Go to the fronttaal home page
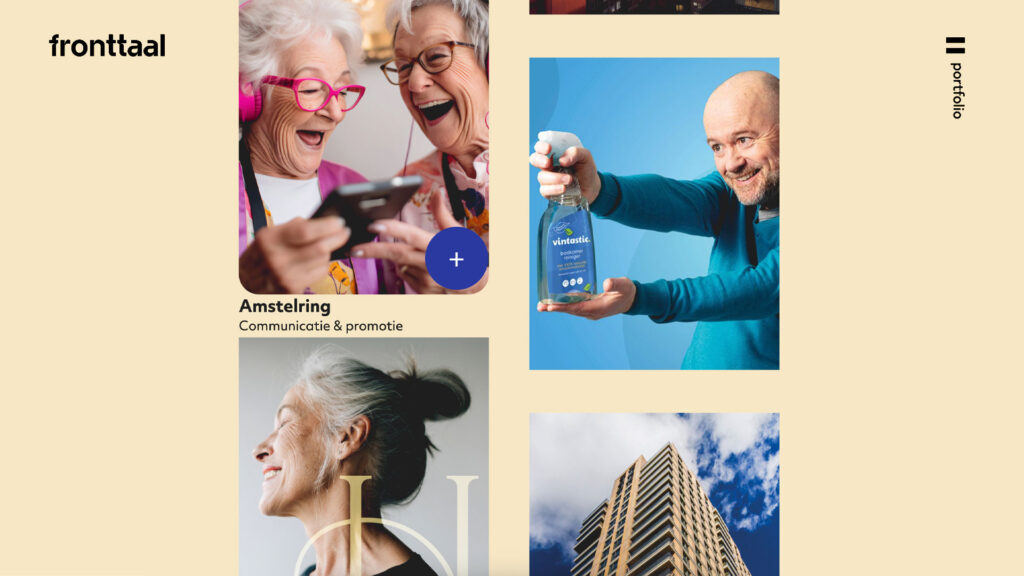The height and width of the screenshot is (576, 1024). click(x=107, y=46)
